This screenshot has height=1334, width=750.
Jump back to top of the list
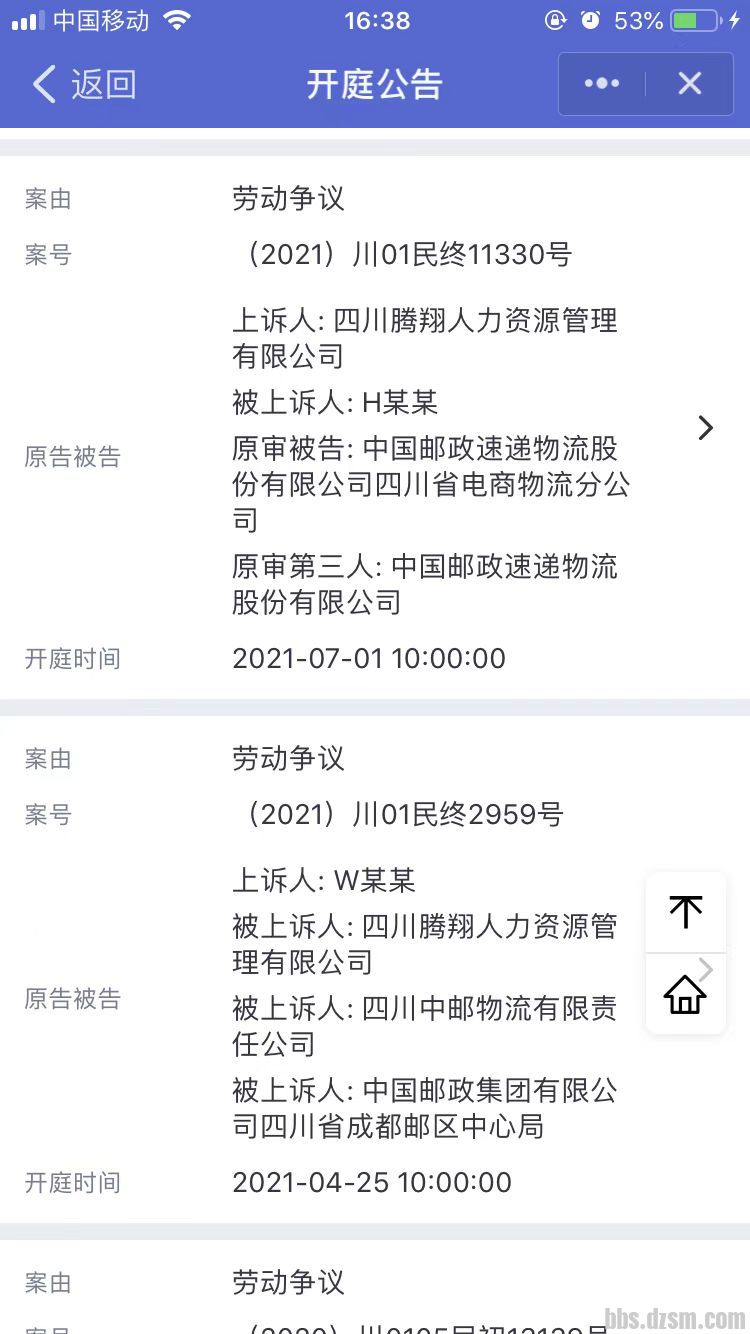pyautogui.click(x=686, y=911)
